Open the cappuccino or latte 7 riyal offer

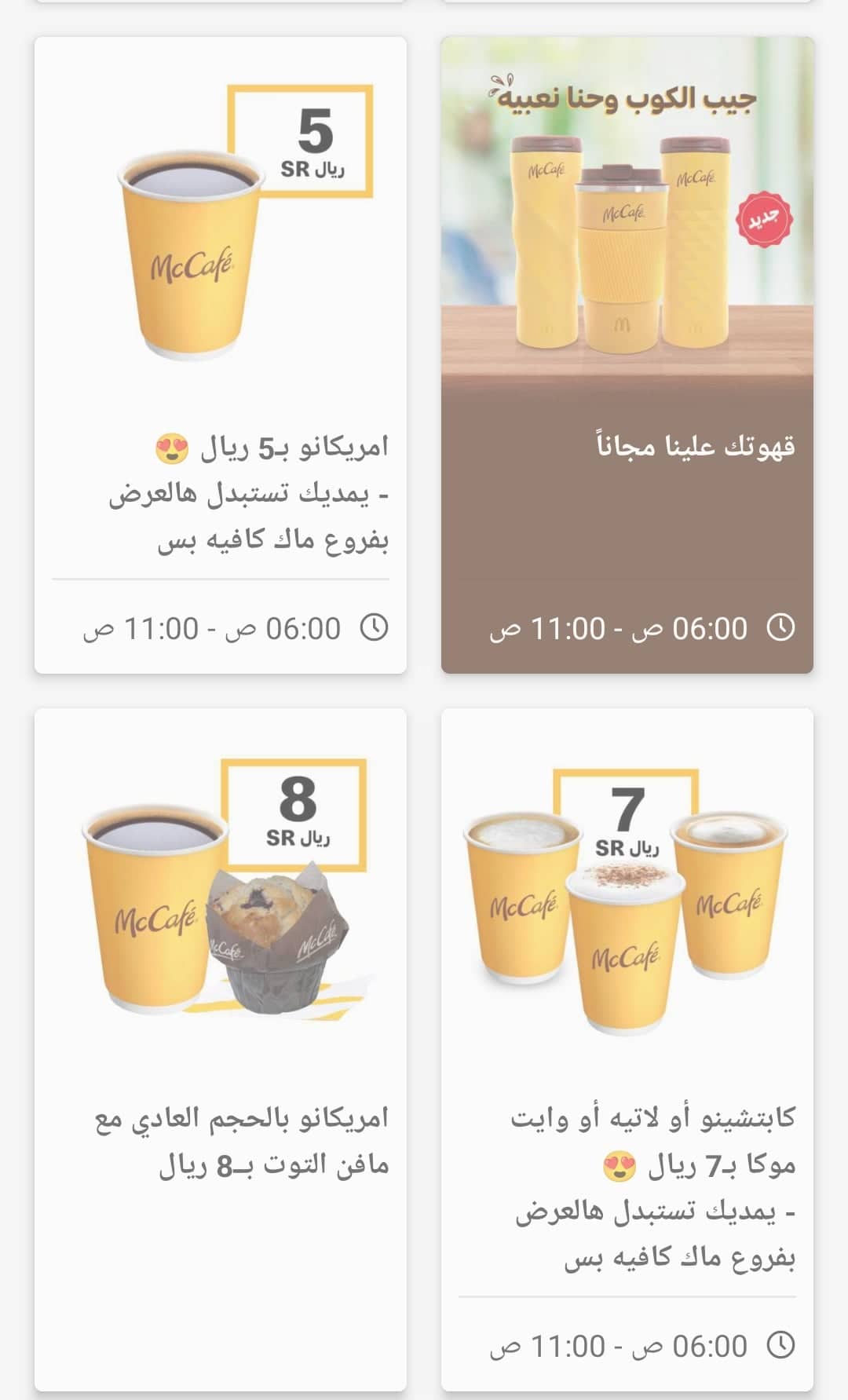tap(627, 1050)
